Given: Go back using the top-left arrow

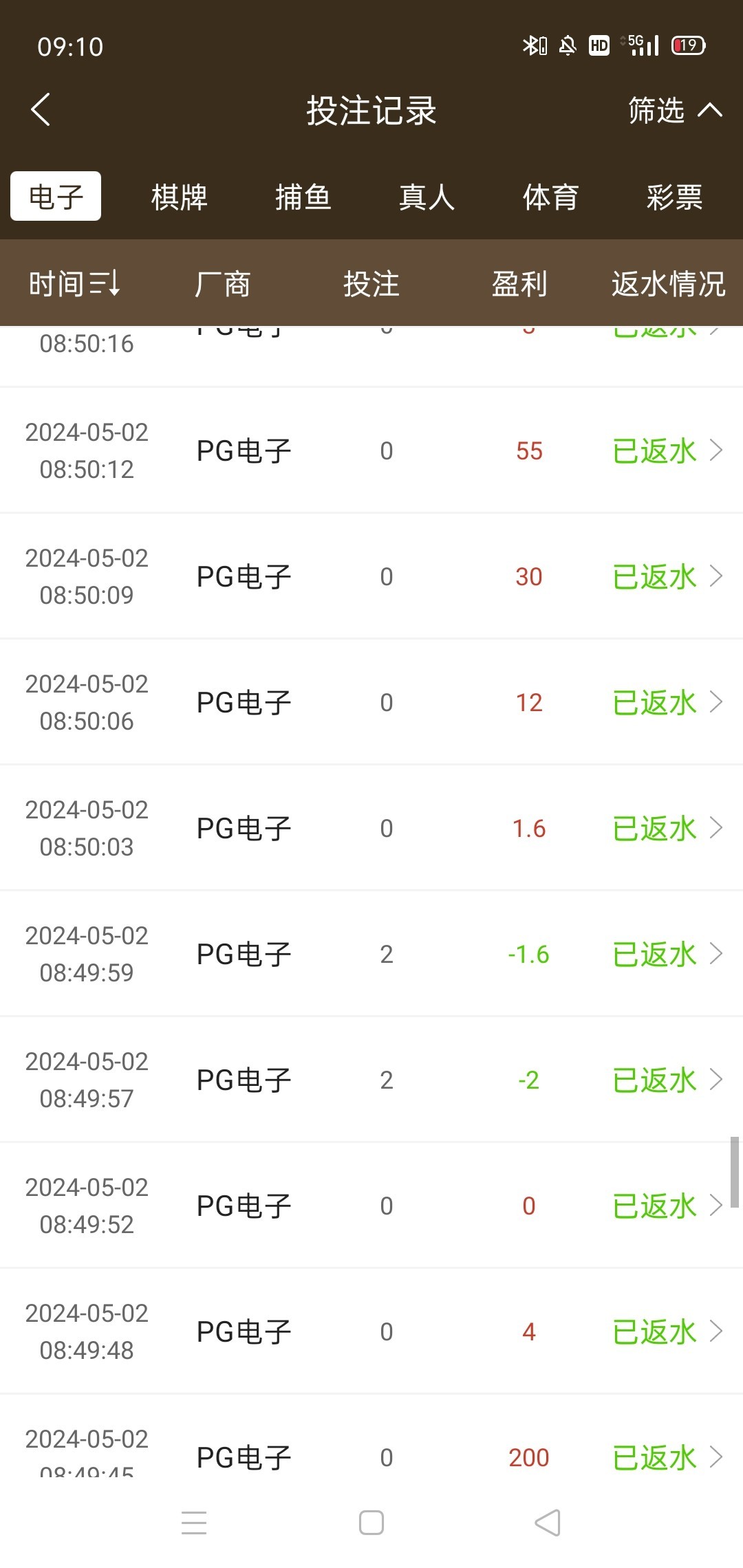Looking at the screenshot, I should click(x=41, y=110).
